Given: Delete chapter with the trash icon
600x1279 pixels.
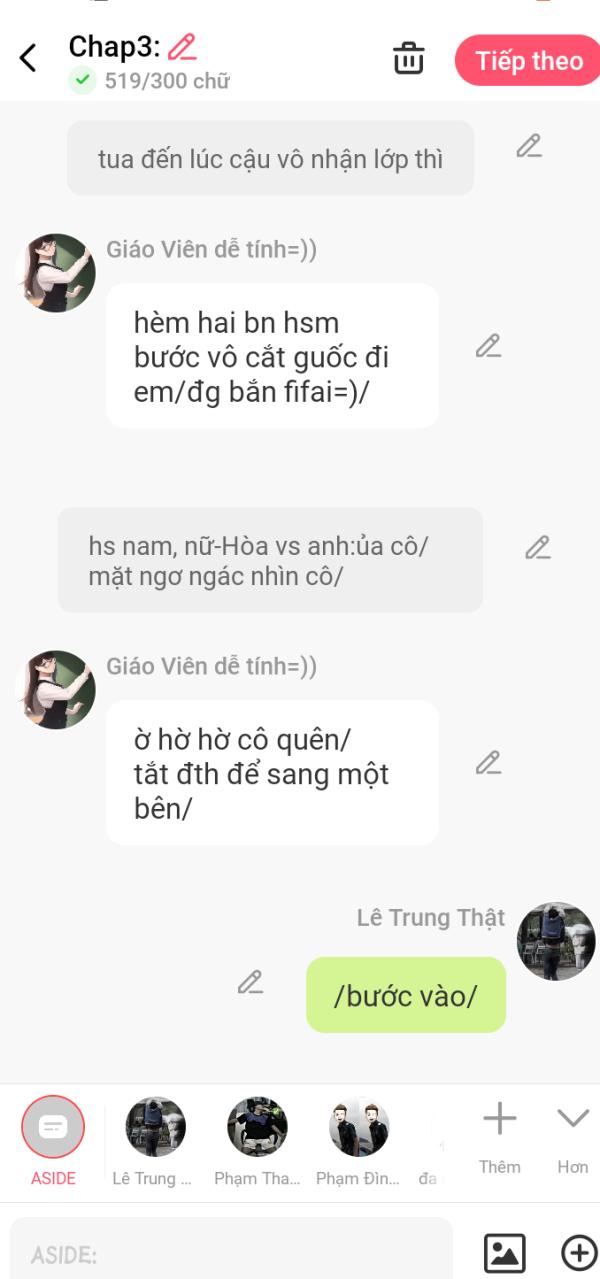Looking at the screenshot, I should tap(408, 59).
